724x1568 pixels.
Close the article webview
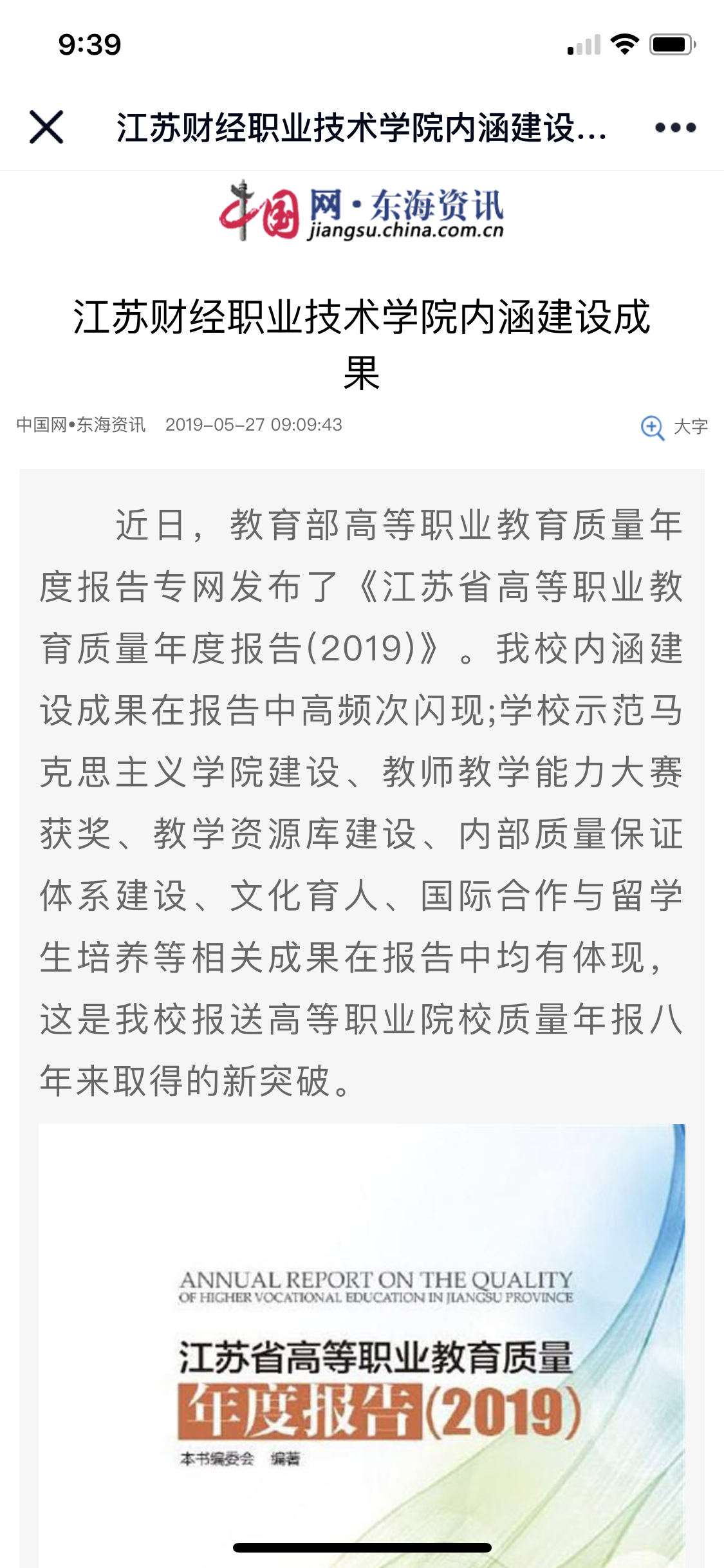coord(46,127)
